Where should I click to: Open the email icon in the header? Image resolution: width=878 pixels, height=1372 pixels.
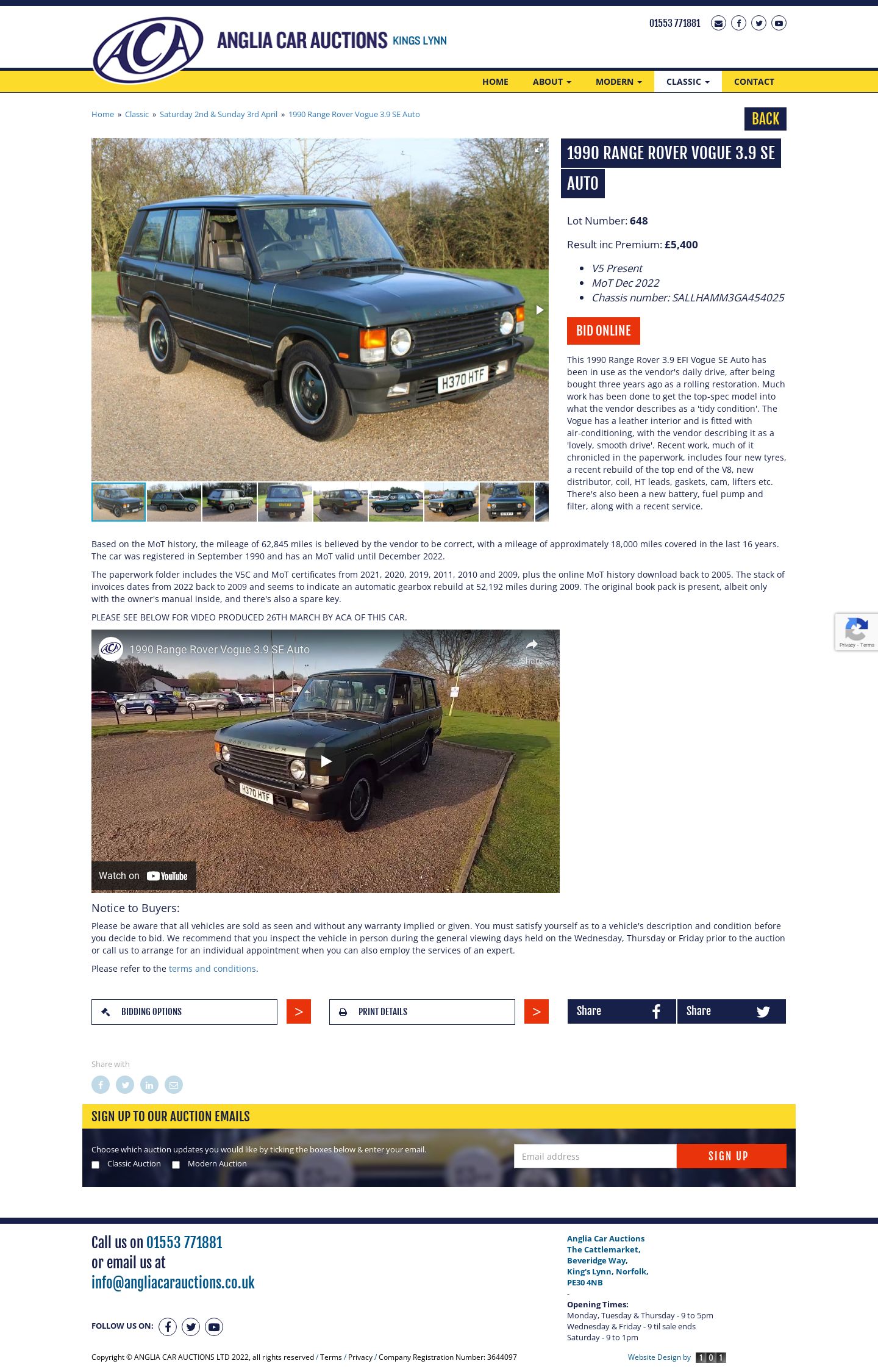718,23
